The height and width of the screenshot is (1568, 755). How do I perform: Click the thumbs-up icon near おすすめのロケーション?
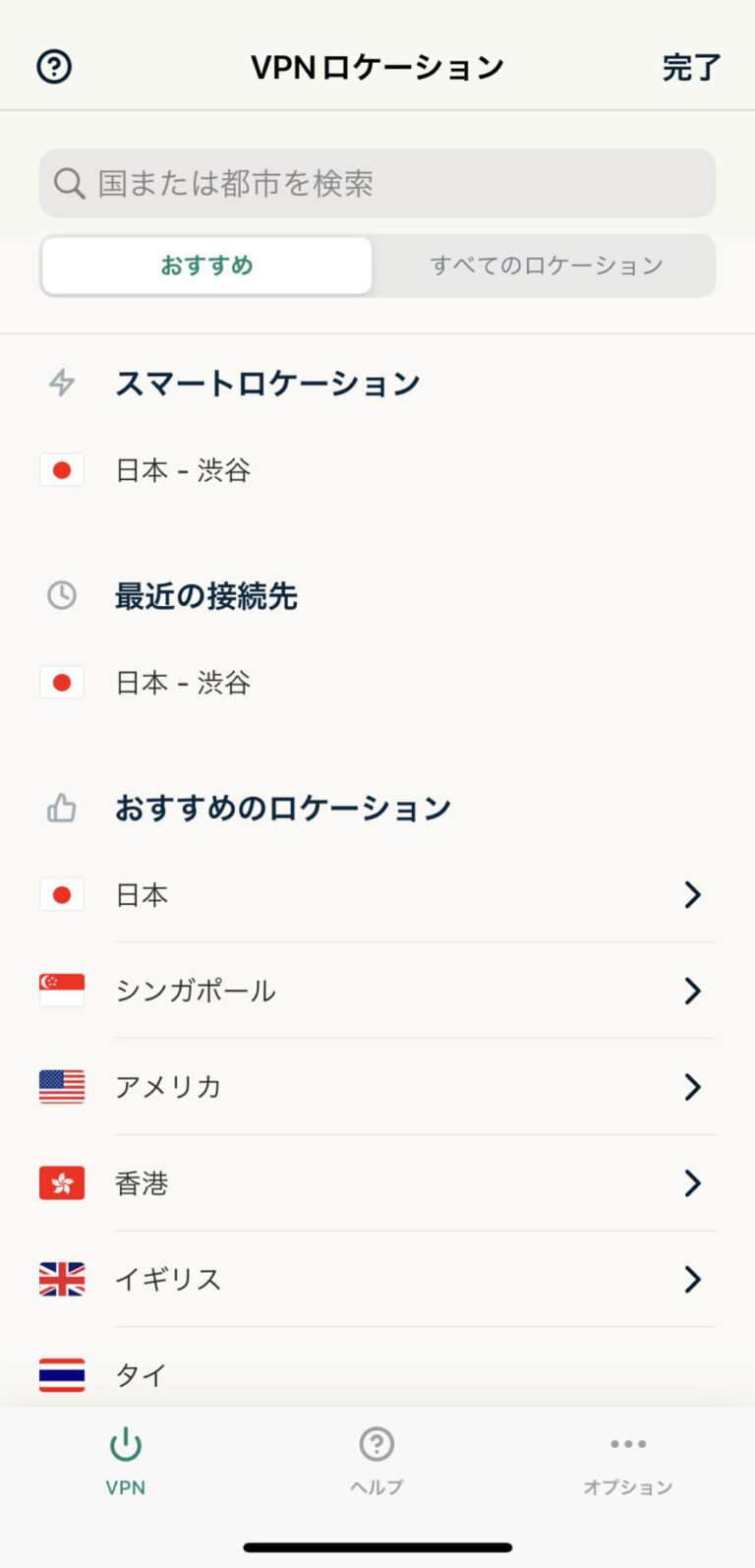pyautogui.click(x=61, y=808)
